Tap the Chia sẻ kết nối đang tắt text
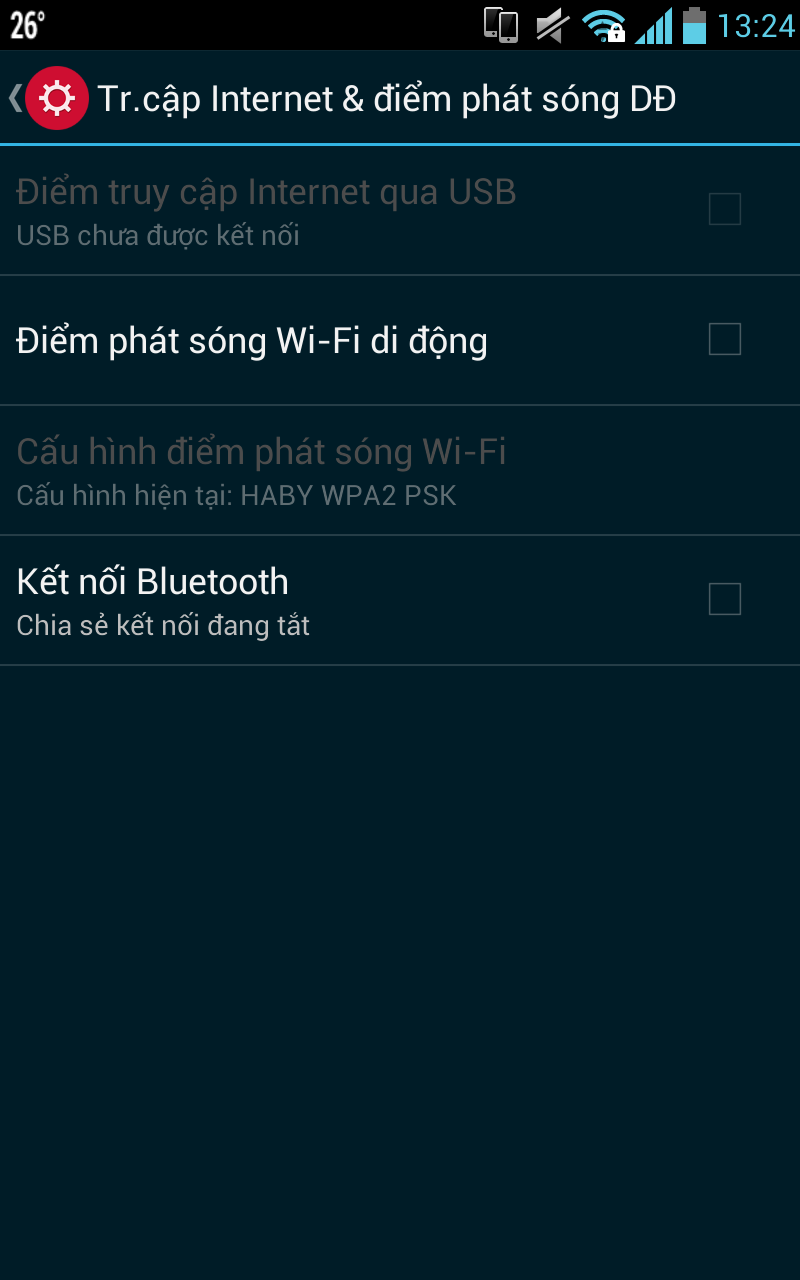 pos(163,626)
